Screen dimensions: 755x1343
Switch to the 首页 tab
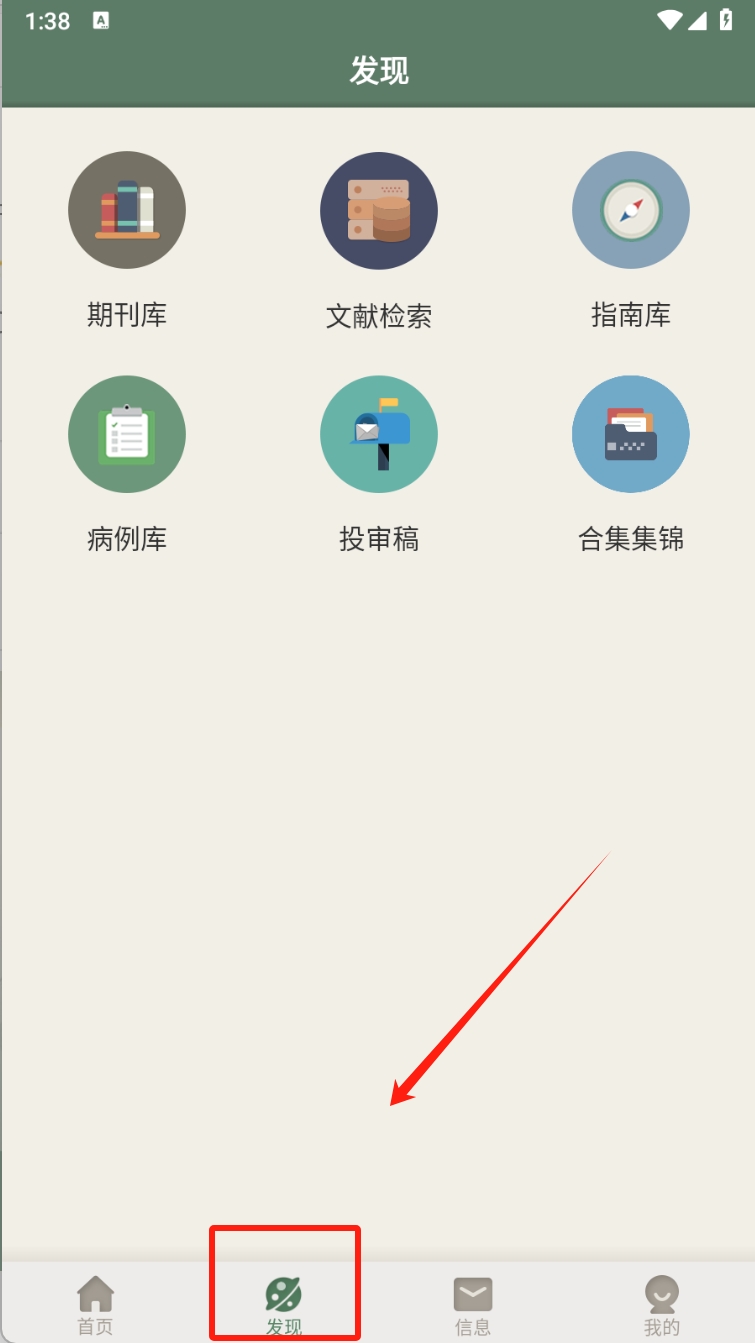pyautogui.click(x=96, y=1304)
